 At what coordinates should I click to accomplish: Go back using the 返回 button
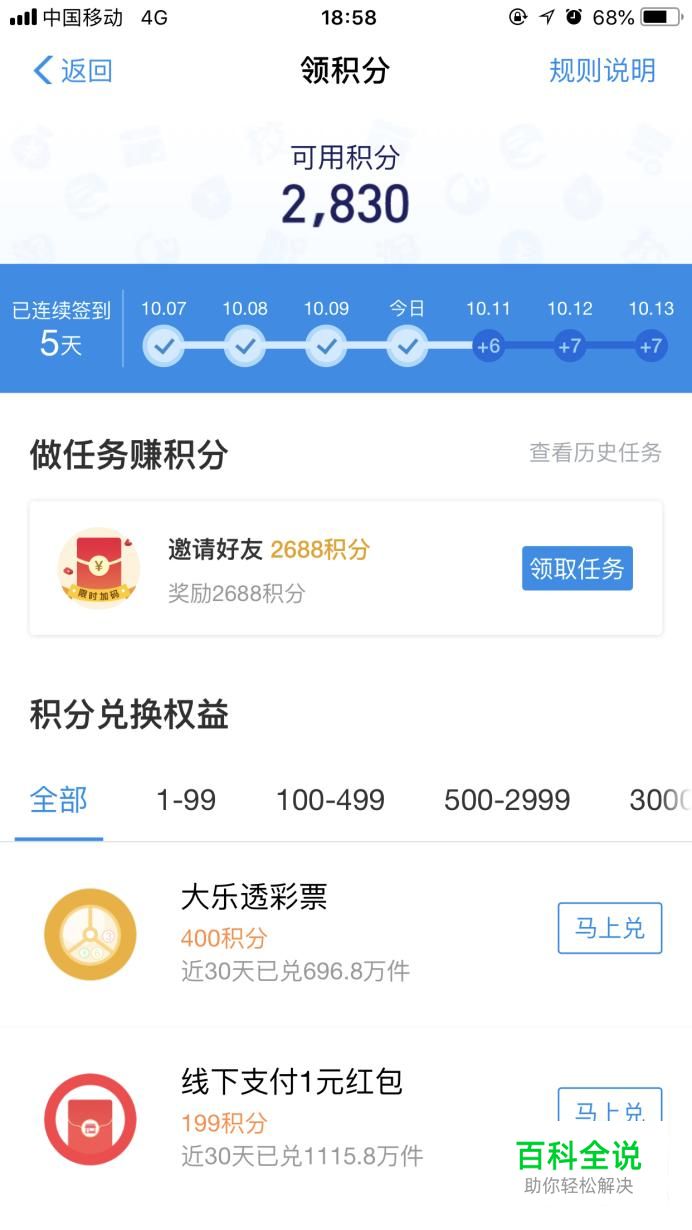tap(73, 71)
